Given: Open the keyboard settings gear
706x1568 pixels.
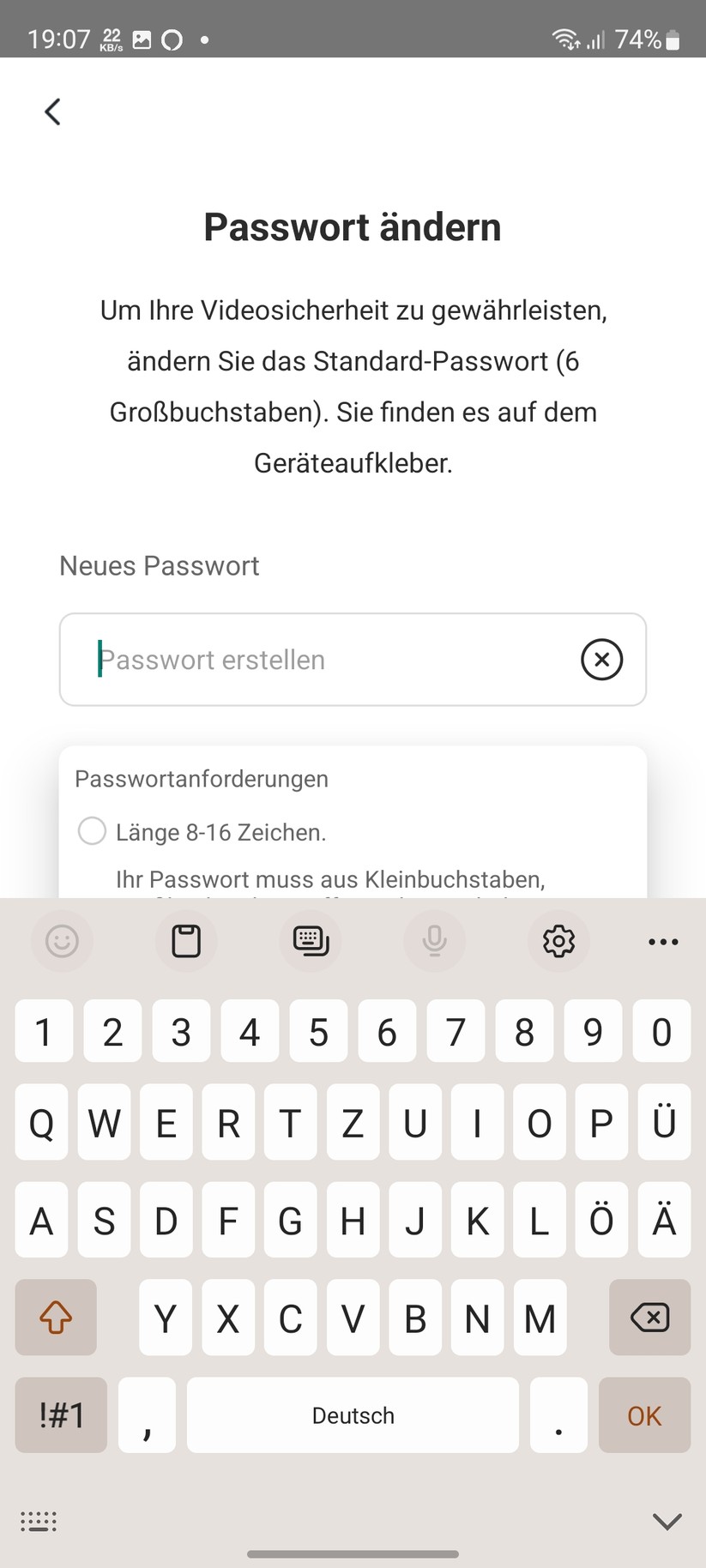Looking at the screenshot, I should [558, 941].
